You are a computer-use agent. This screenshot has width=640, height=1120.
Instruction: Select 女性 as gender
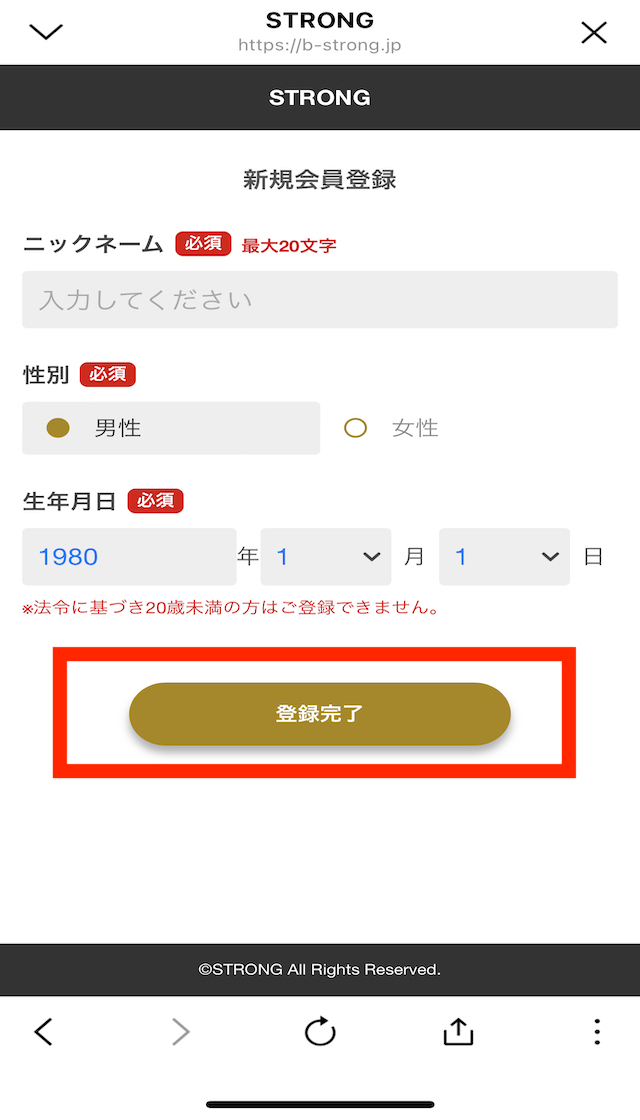[391, 428]
